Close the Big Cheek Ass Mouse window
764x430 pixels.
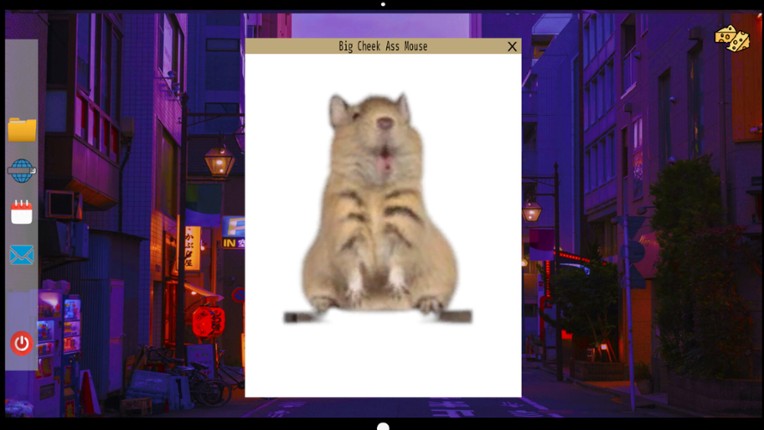(512, 46)
